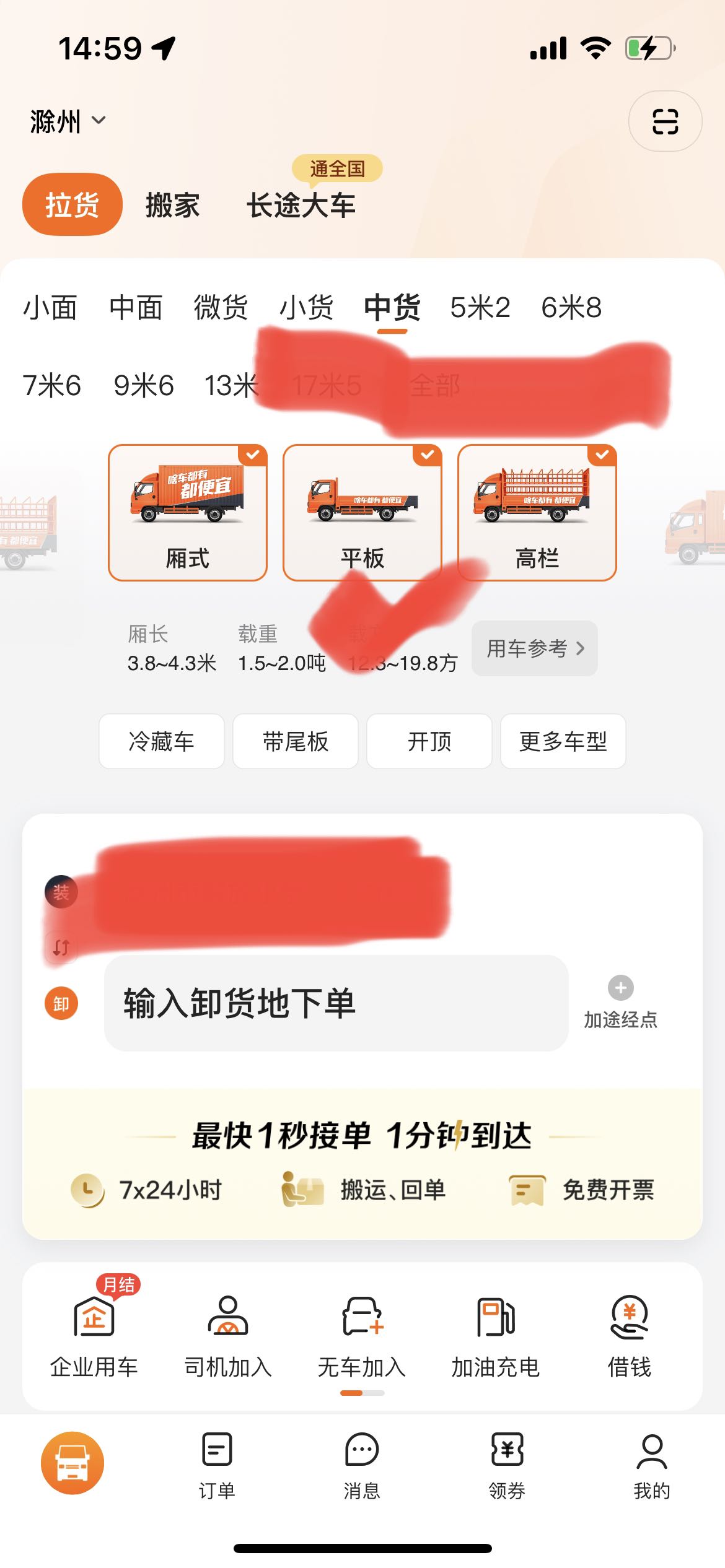Uncheck the 高栏 truck card
725x1568 pixels.
click(x=537, y=513)
